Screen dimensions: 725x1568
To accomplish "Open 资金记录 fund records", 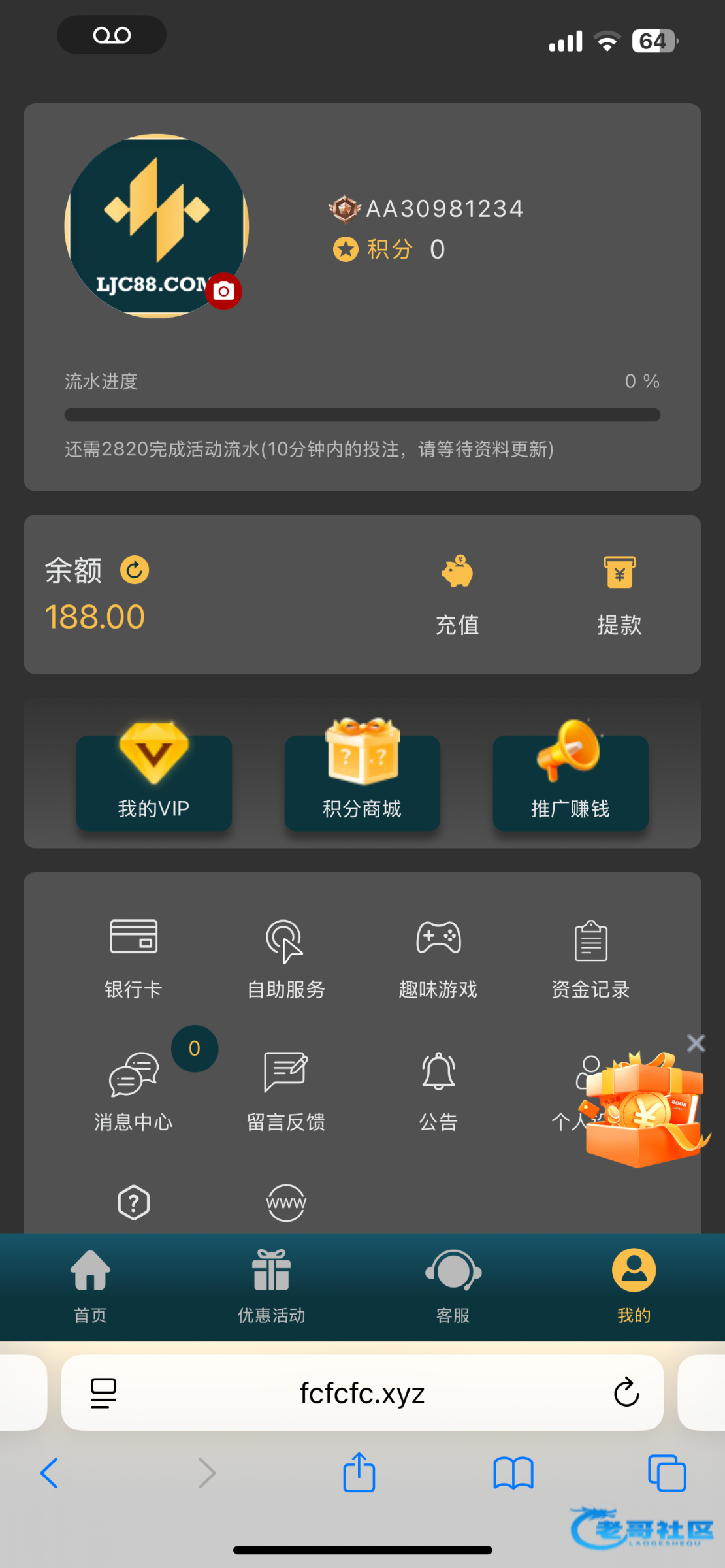I will [x=590, y=957].
